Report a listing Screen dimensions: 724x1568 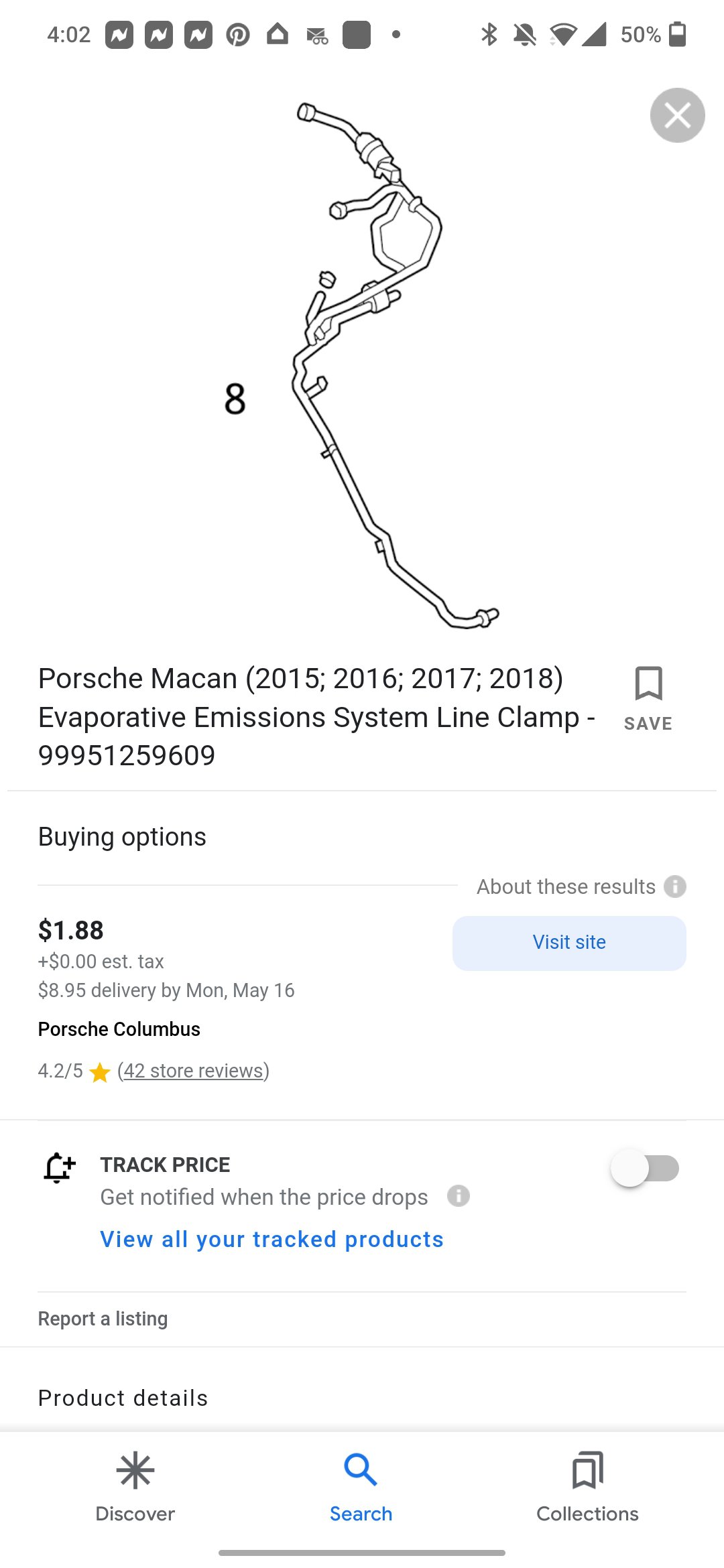[x=103, y=1319]
